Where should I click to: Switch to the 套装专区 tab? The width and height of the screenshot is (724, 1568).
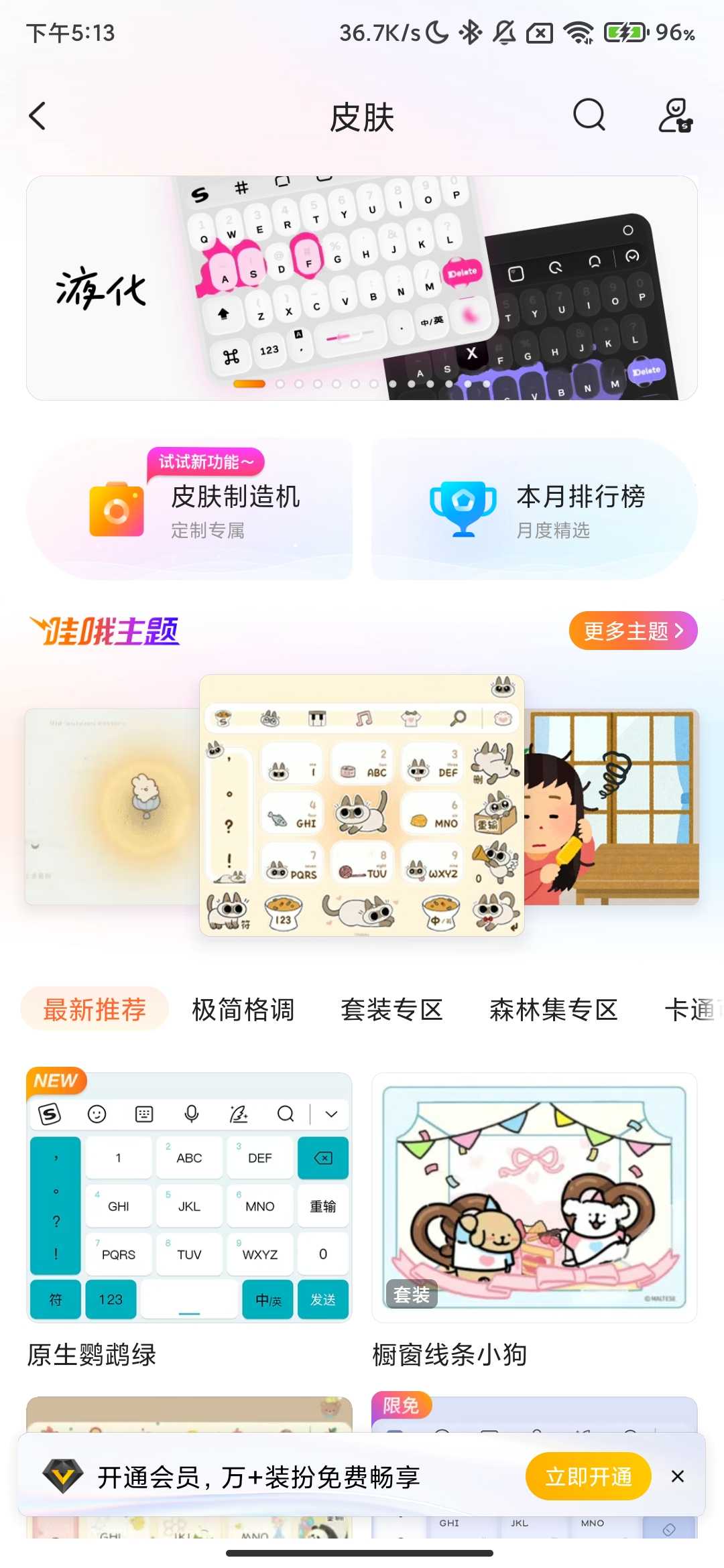click(x=392, y=1010)
